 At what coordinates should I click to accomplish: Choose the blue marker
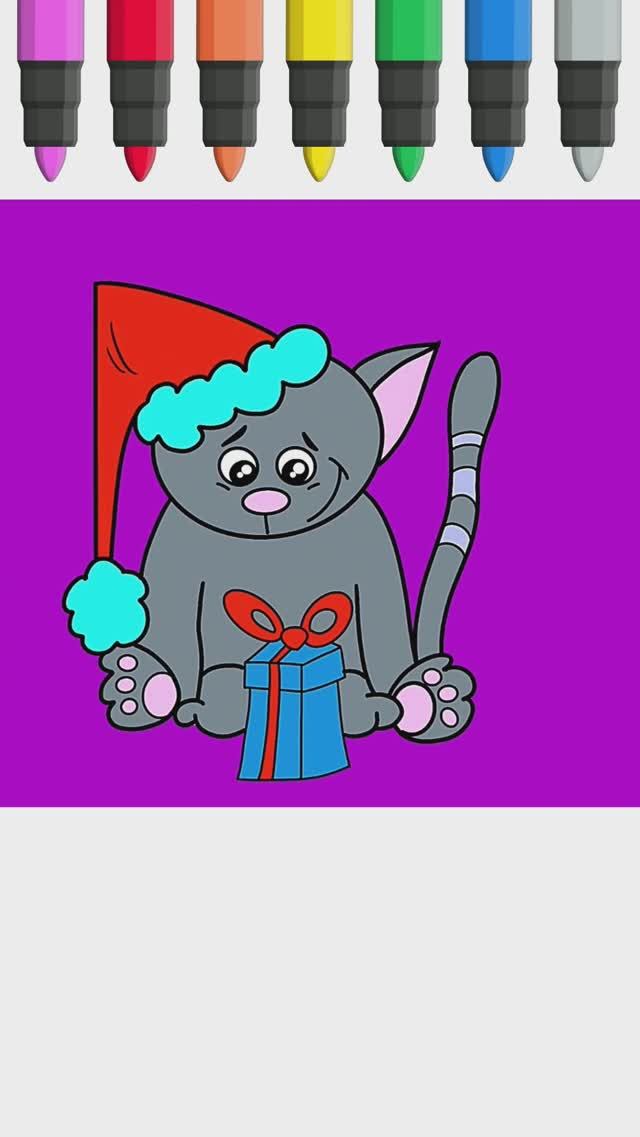(498, 90)
